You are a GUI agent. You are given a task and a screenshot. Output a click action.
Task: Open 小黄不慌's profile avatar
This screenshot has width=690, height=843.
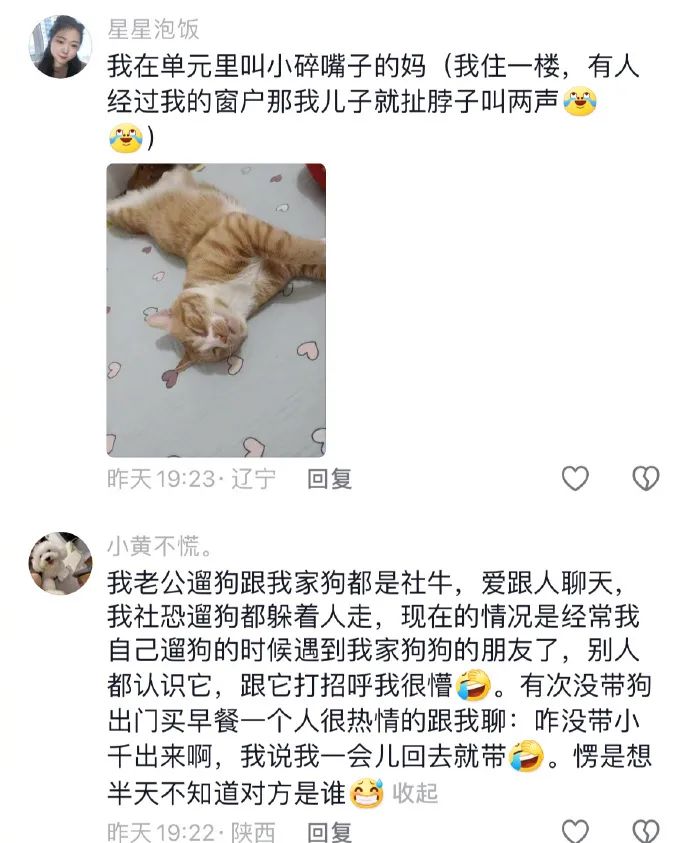click(x=60, y=562)
